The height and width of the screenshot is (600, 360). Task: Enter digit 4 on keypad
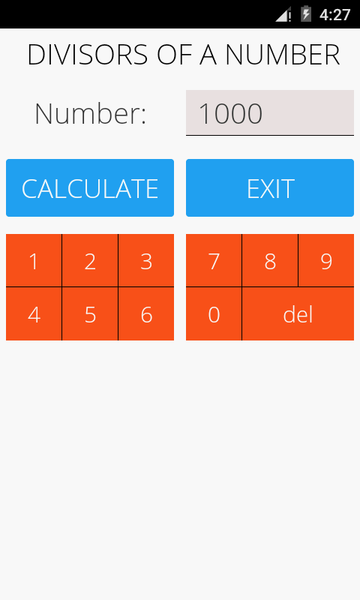34,314
